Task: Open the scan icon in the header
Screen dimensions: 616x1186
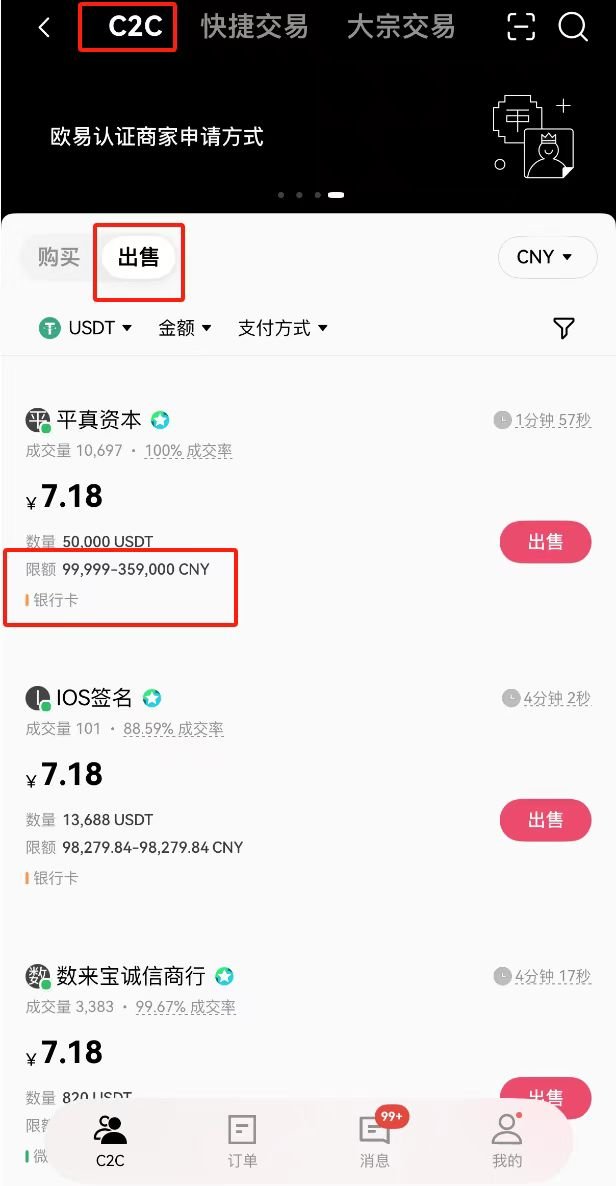Action: [521, 27]
